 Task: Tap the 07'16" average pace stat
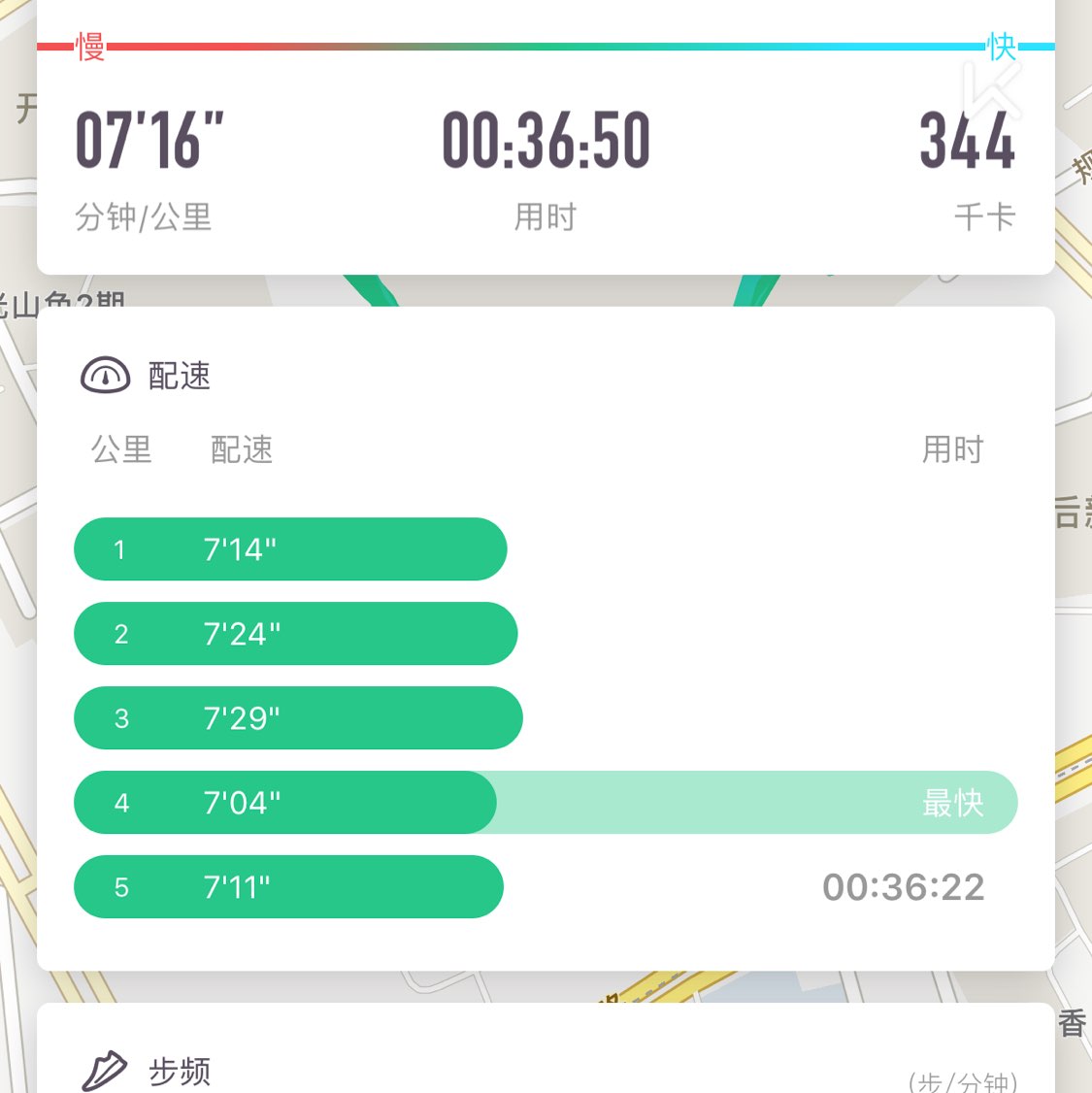(x=146, y=141)
